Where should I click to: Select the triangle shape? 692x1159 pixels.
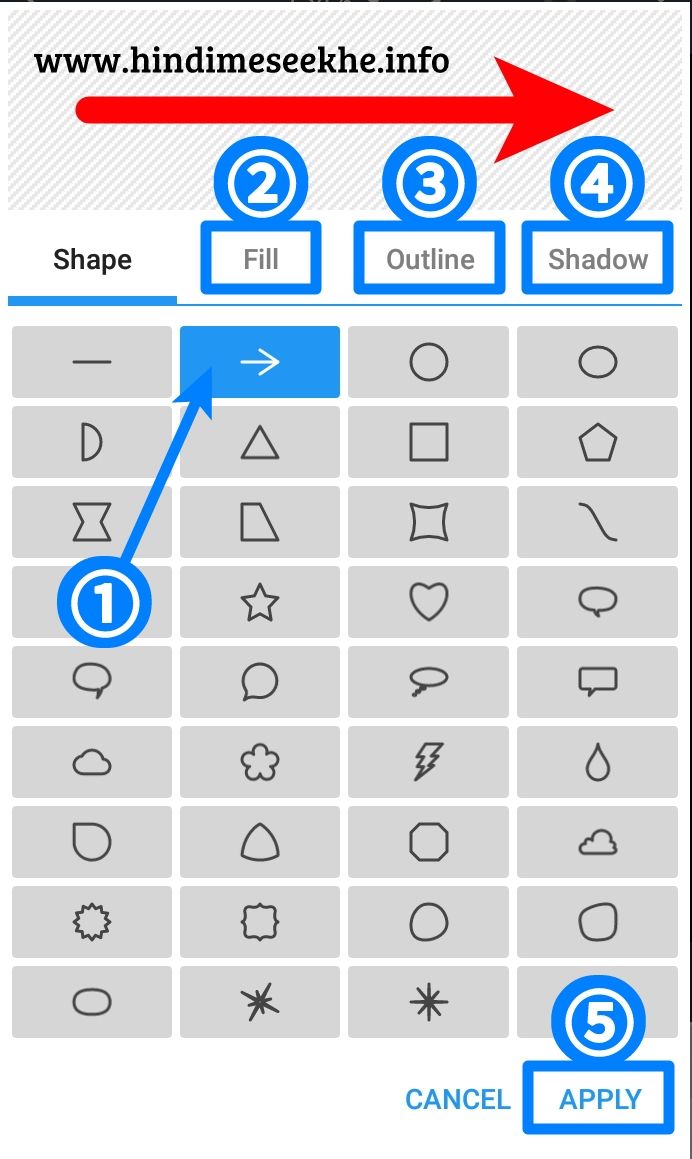coord(260,442)
